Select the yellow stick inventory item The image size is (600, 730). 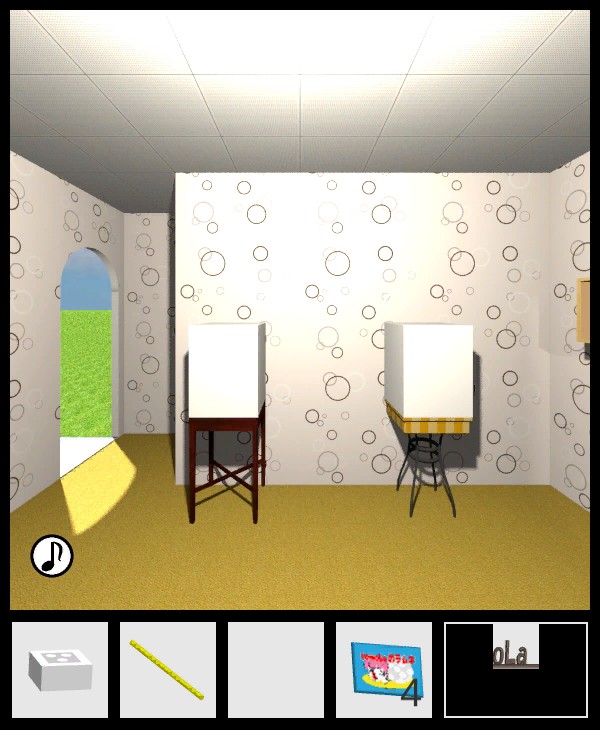pyautogui.click(x=167, y=670)
